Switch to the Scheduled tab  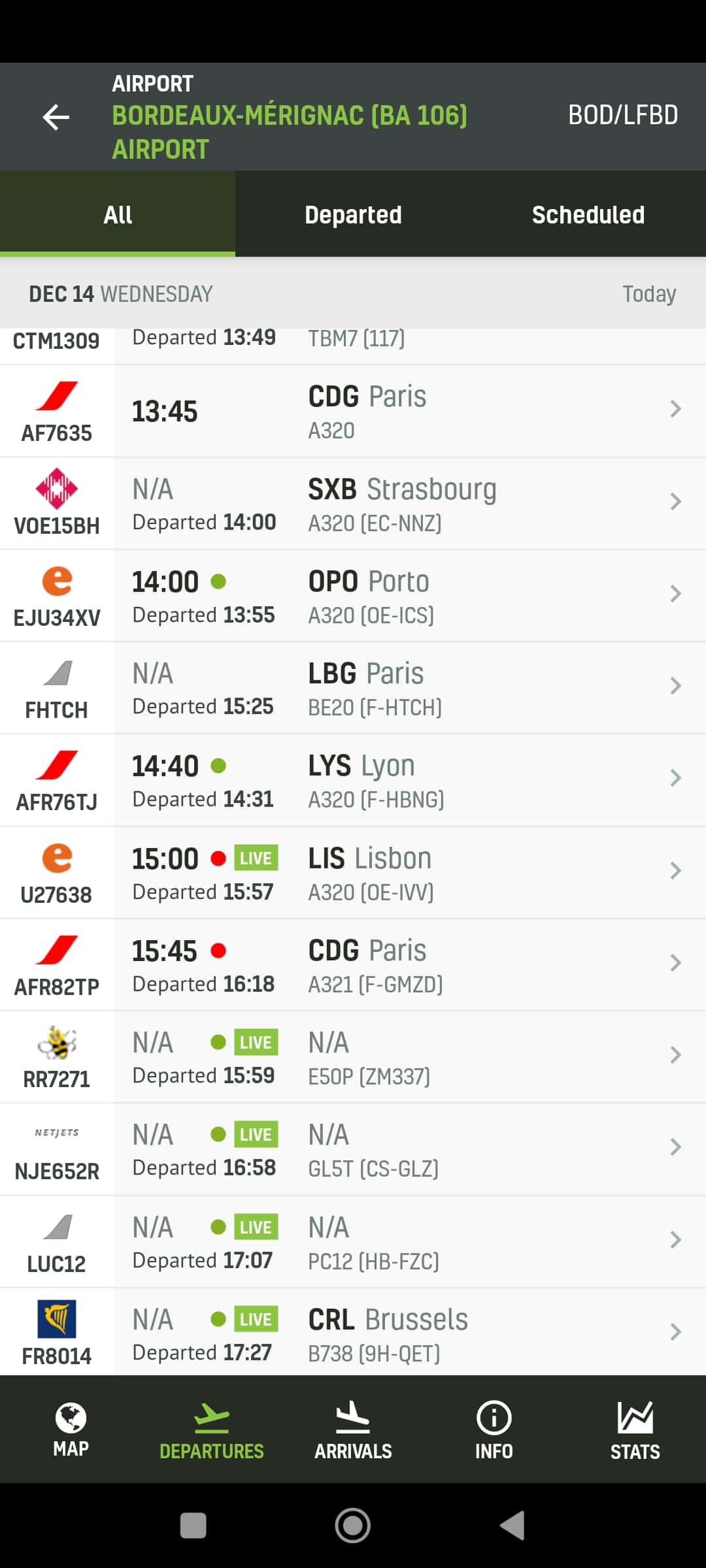(x=588, y=214)
